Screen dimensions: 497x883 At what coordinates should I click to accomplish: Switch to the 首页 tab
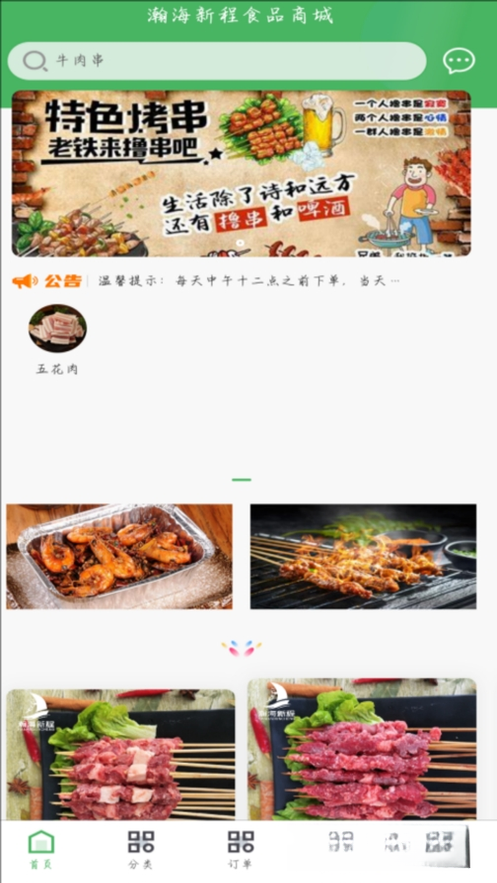pos(41,850)
